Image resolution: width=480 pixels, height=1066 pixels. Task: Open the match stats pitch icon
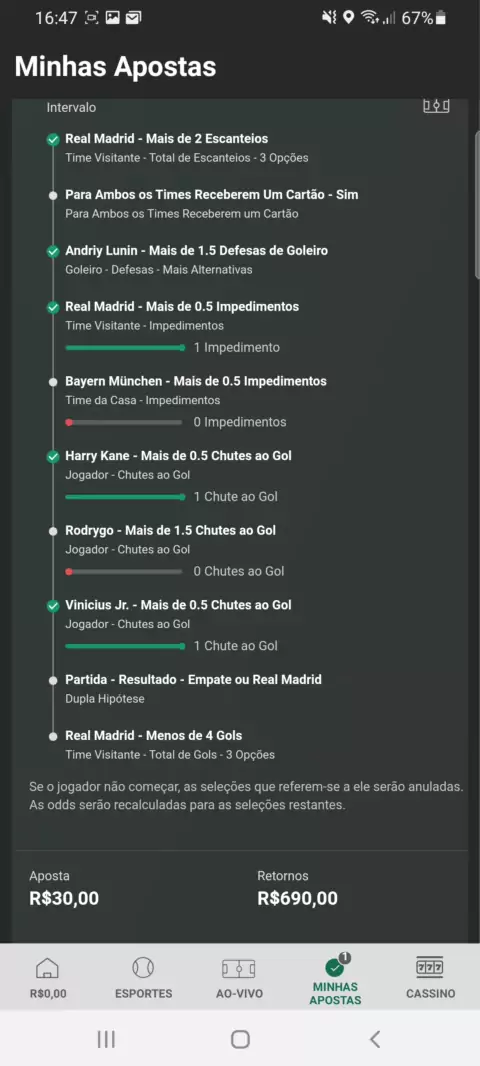(436, 105)
